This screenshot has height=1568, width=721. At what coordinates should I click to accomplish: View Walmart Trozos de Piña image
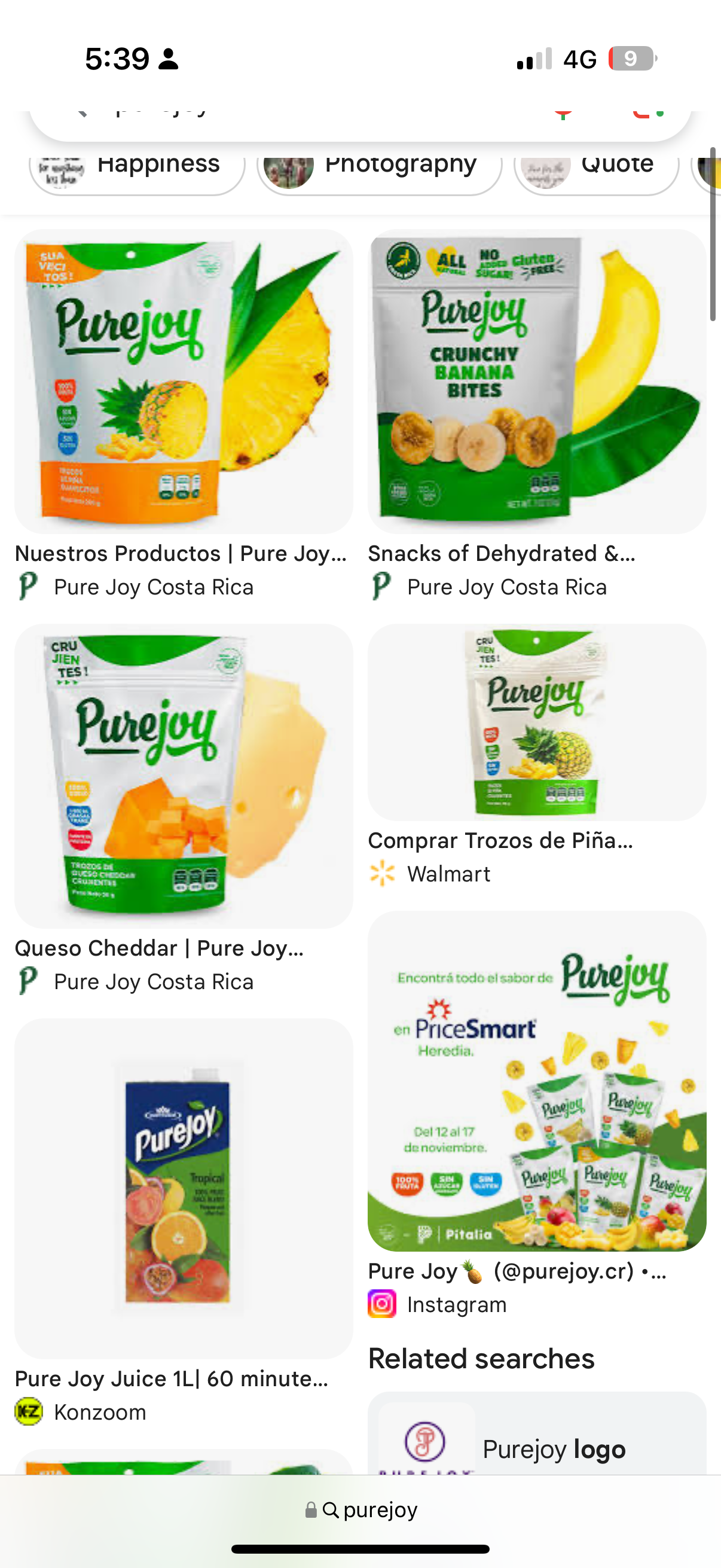537,722
